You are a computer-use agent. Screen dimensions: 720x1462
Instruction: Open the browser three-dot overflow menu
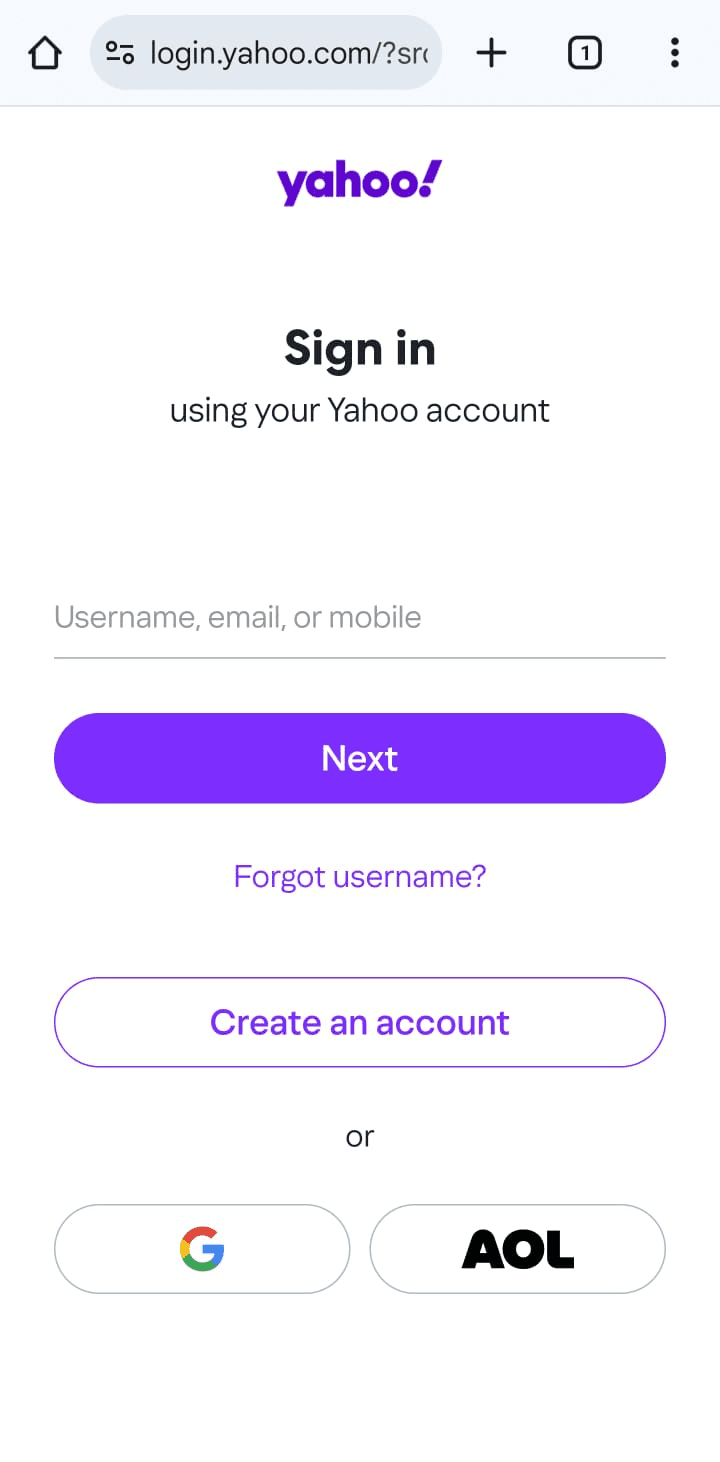click(675, 52)
